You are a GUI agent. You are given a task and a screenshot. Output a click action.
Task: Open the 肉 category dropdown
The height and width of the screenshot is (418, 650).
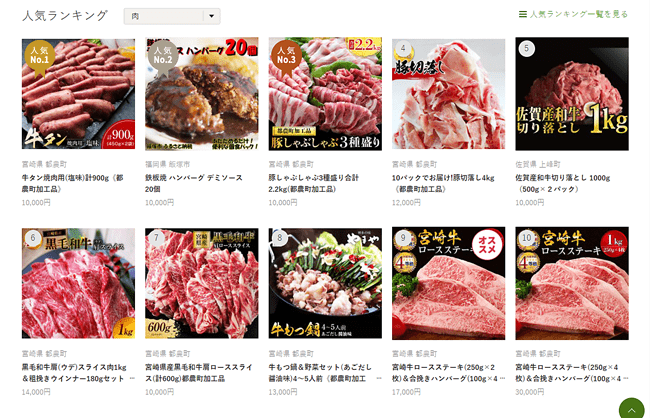pos(172,16)
